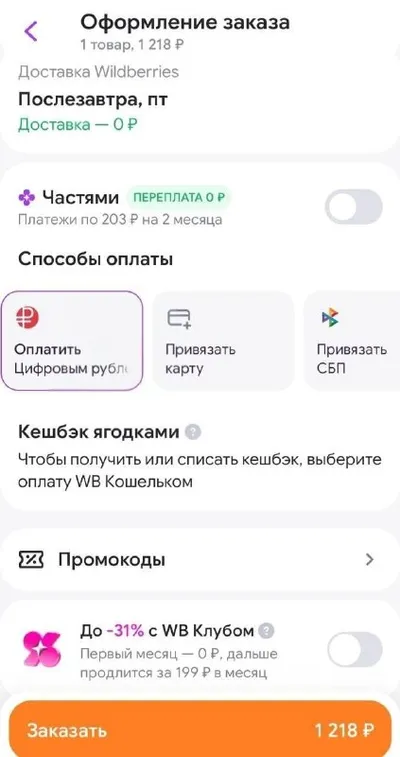This screenshot has height=757, width=400.
Task: Open info icon beside WB Клубом
Action: [266, 631]
